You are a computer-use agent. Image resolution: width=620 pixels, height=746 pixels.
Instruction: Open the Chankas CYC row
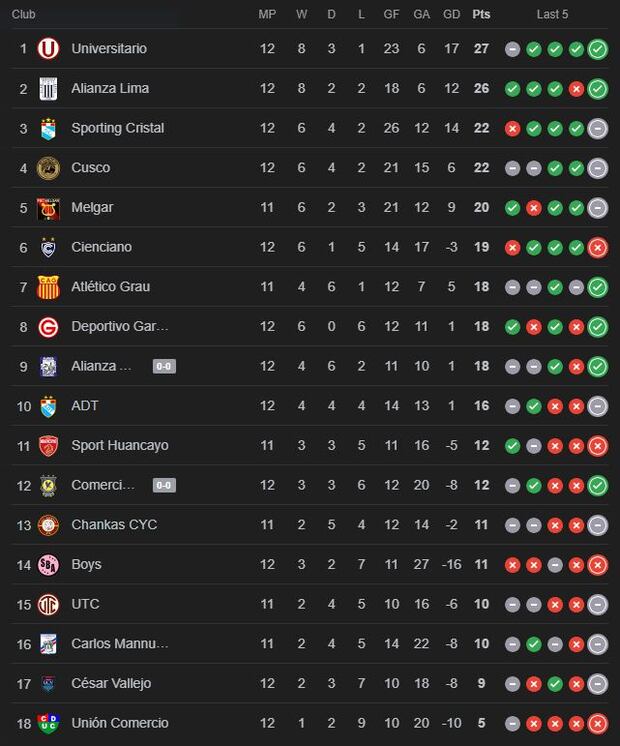click(113, 525)
